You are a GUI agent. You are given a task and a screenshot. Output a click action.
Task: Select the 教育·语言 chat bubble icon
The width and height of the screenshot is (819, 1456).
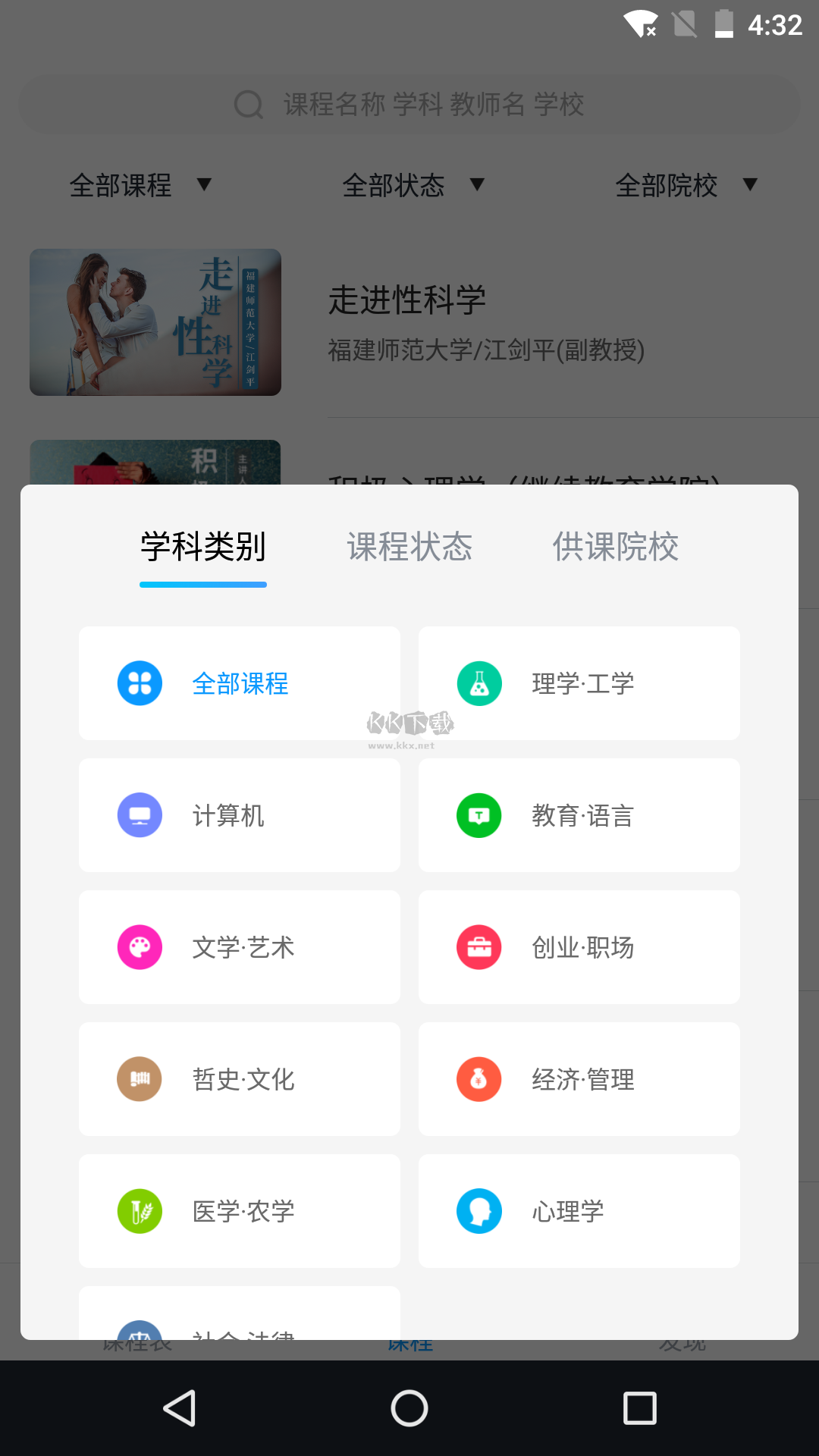(x=479, y=814)
